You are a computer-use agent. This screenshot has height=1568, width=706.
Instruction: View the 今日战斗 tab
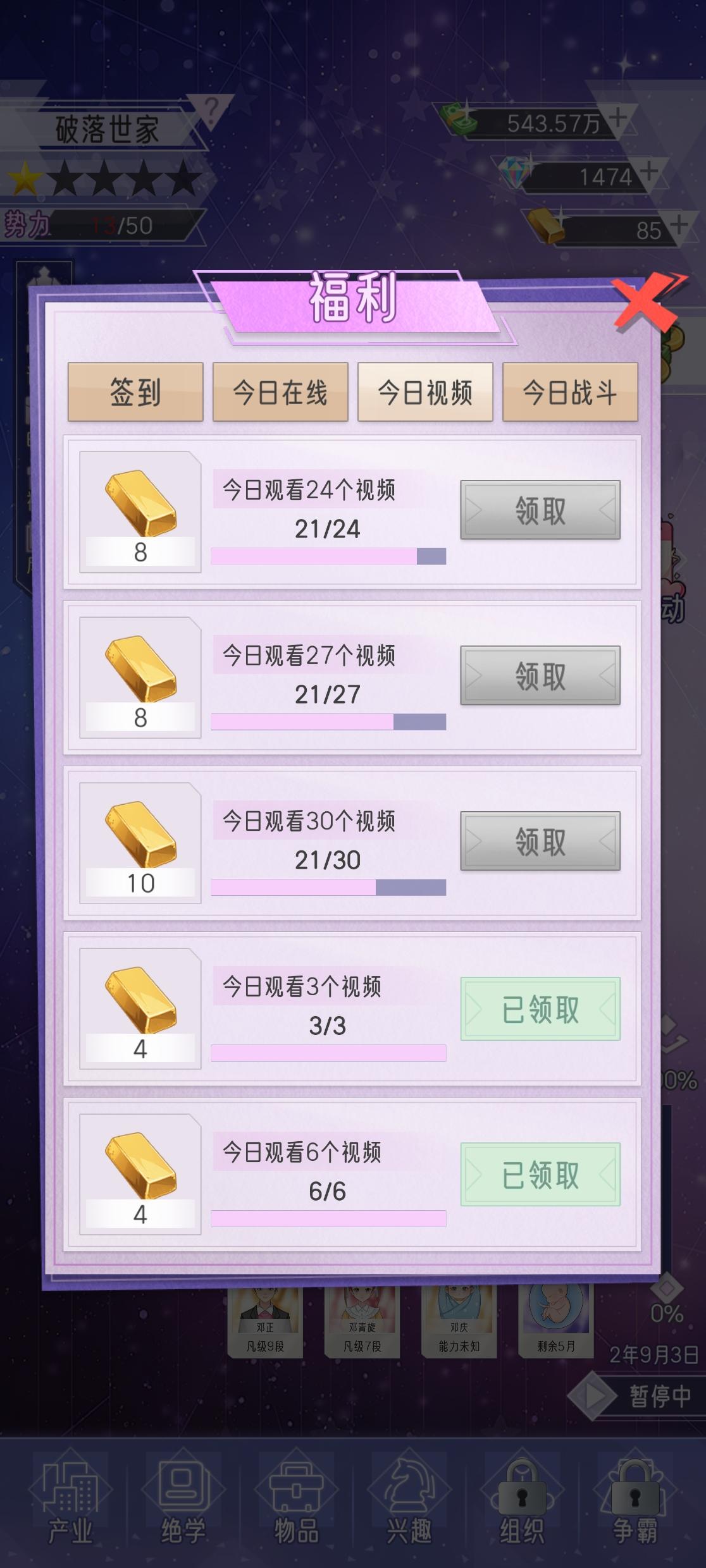point(571,392)
